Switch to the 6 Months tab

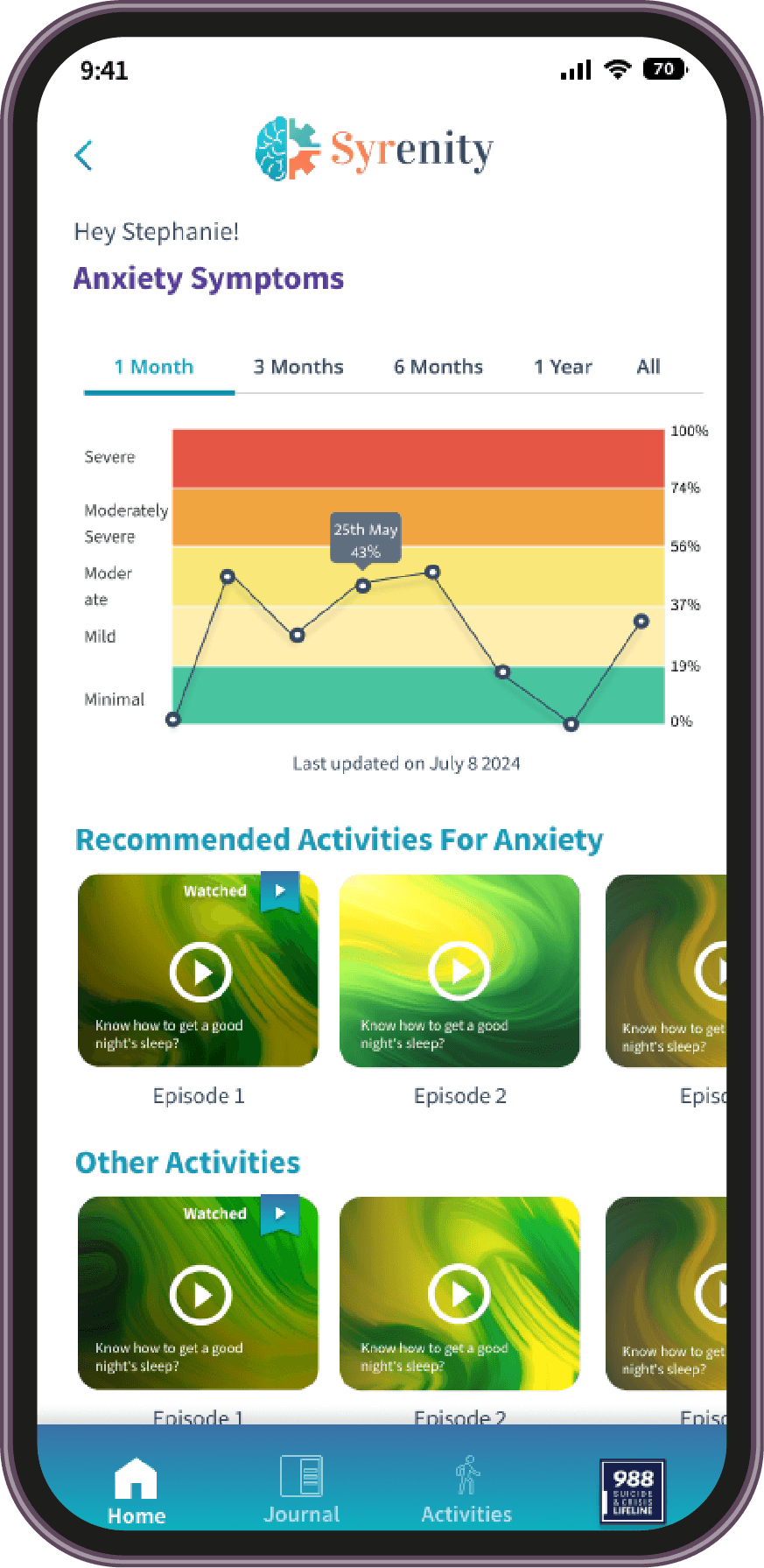438,367
